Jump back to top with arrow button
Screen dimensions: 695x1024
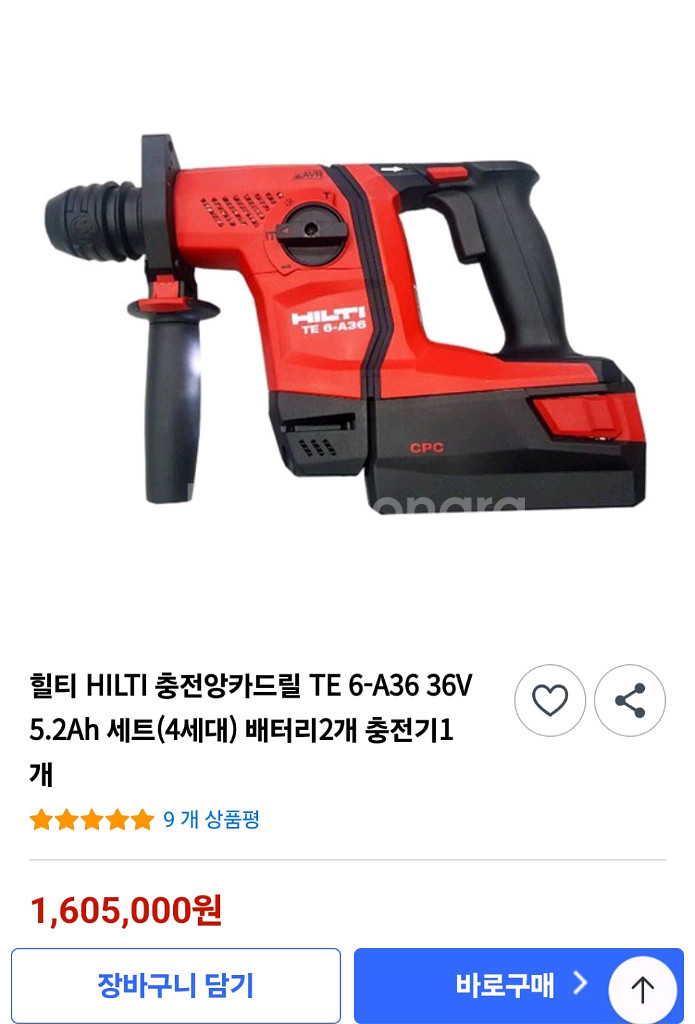[x=642, y=990]
